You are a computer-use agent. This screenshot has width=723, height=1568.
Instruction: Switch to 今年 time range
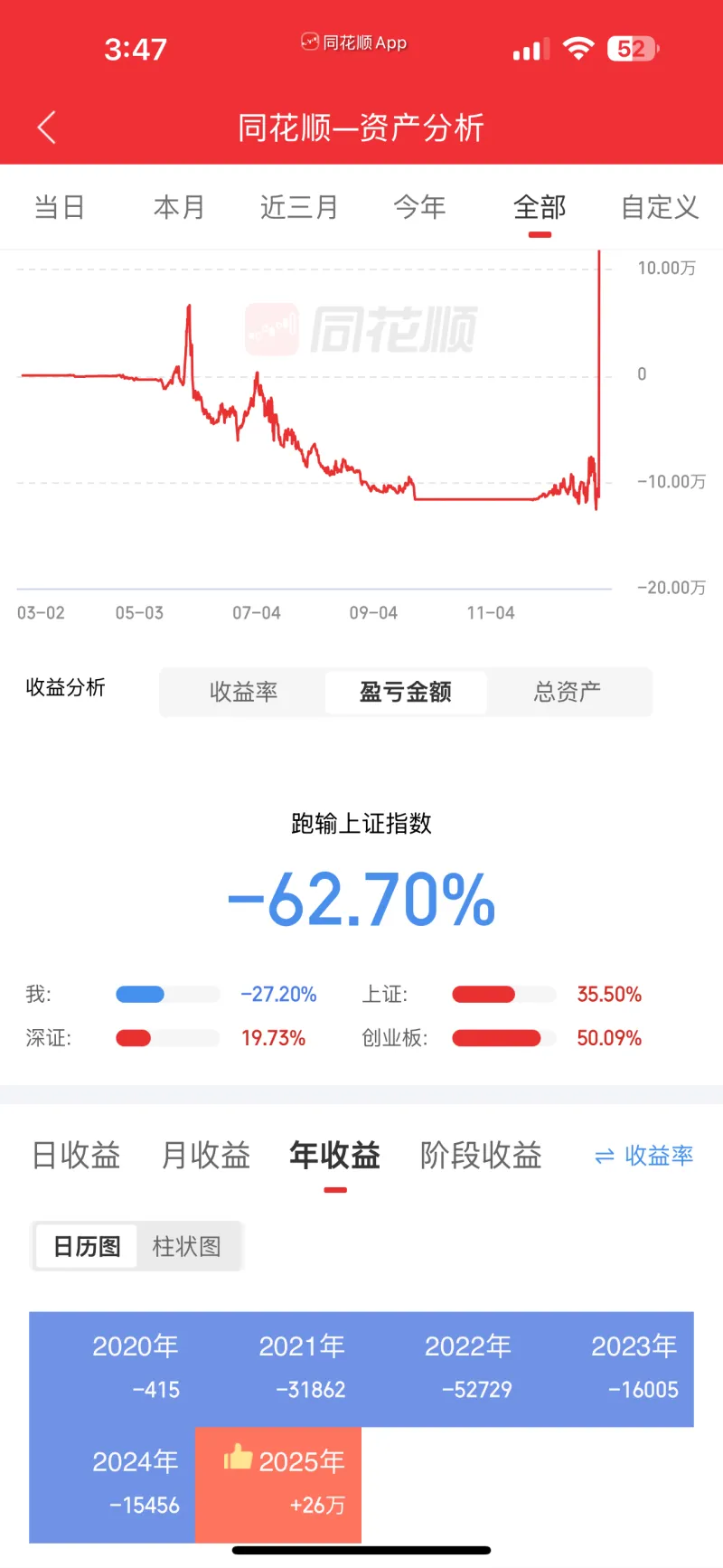[419, 207]
